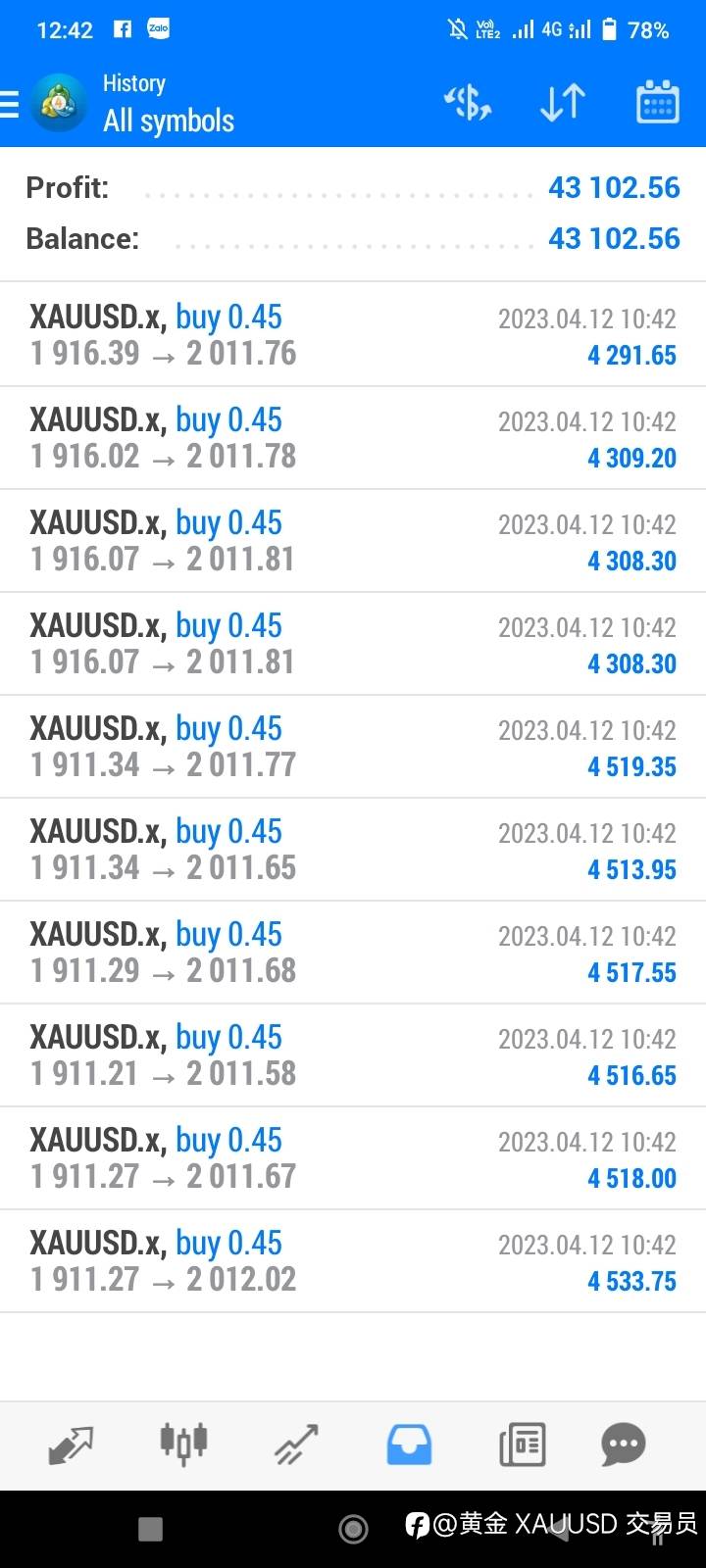Expand the trade closed at 2 011.77
This screenshot has width=706, height=1568.
point(353,747)
